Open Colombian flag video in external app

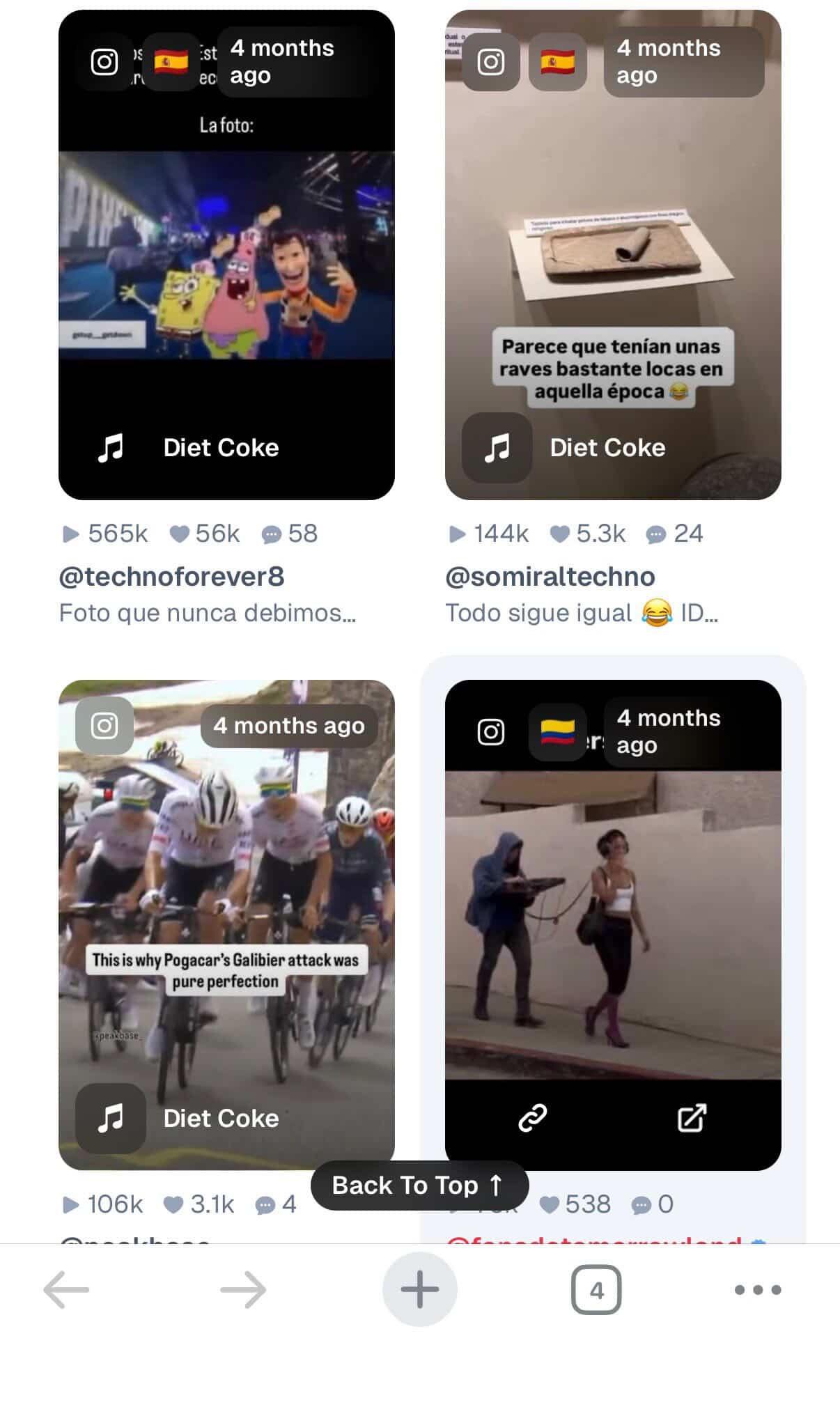click(x=692, y=1118)
